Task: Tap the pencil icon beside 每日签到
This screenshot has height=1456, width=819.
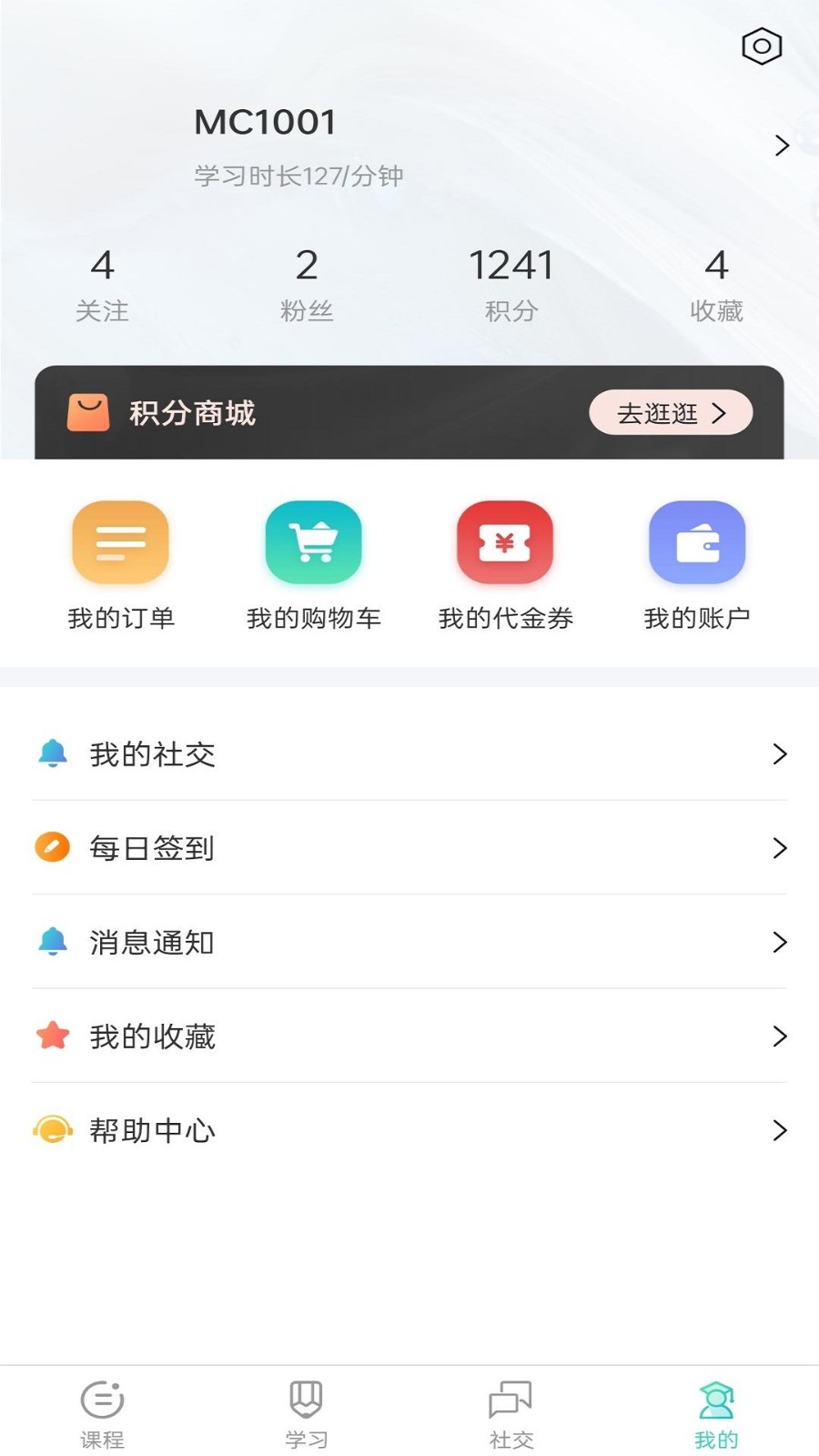Action: click(53, 847)
